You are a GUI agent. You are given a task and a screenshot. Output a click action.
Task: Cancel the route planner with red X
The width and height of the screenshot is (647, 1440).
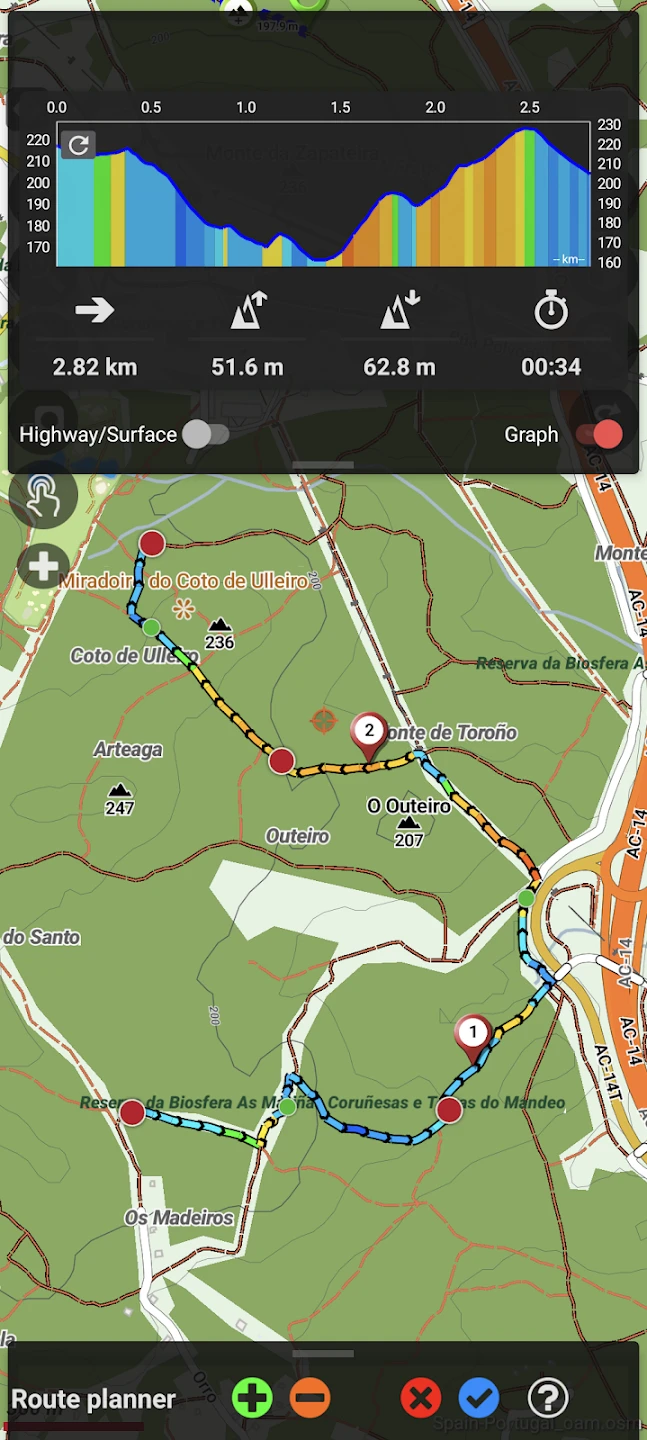pyautogui.click(x=420, y=1397)
